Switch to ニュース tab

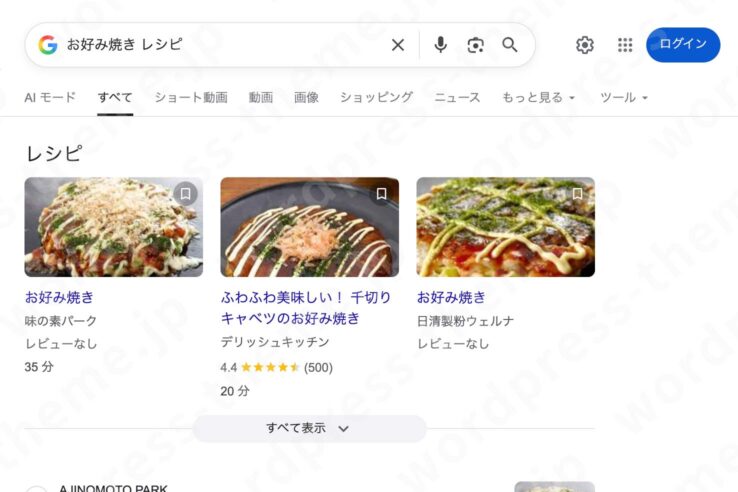(457, 97)
